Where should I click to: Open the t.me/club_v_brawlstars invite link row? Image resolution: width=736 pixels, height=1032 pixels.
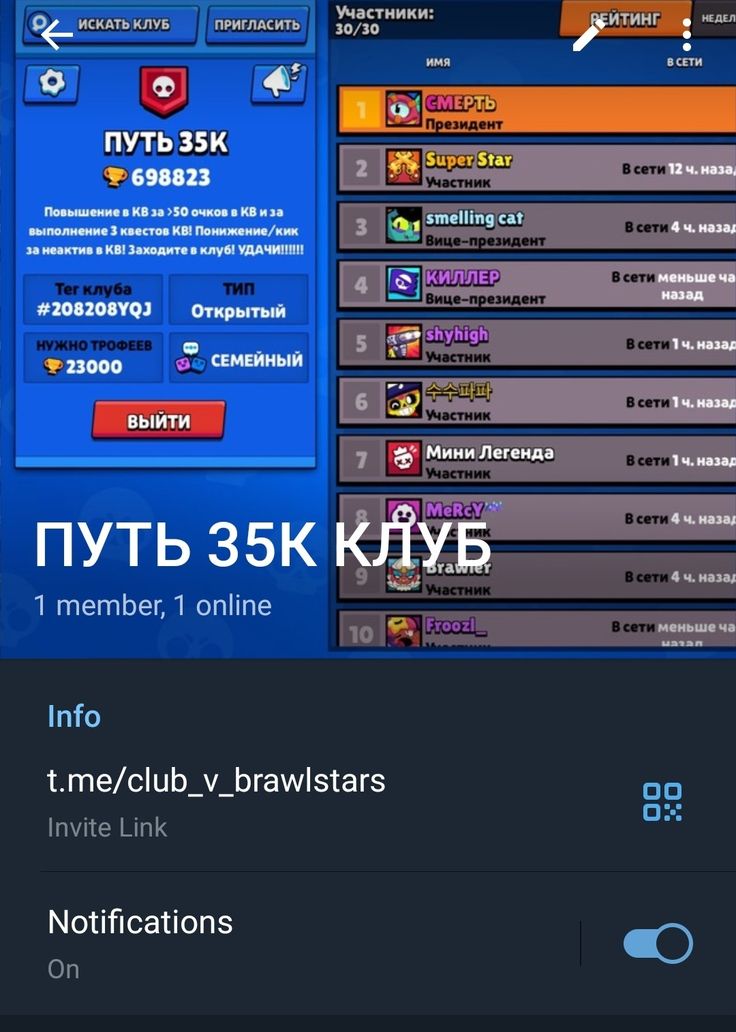click(300, 802)
